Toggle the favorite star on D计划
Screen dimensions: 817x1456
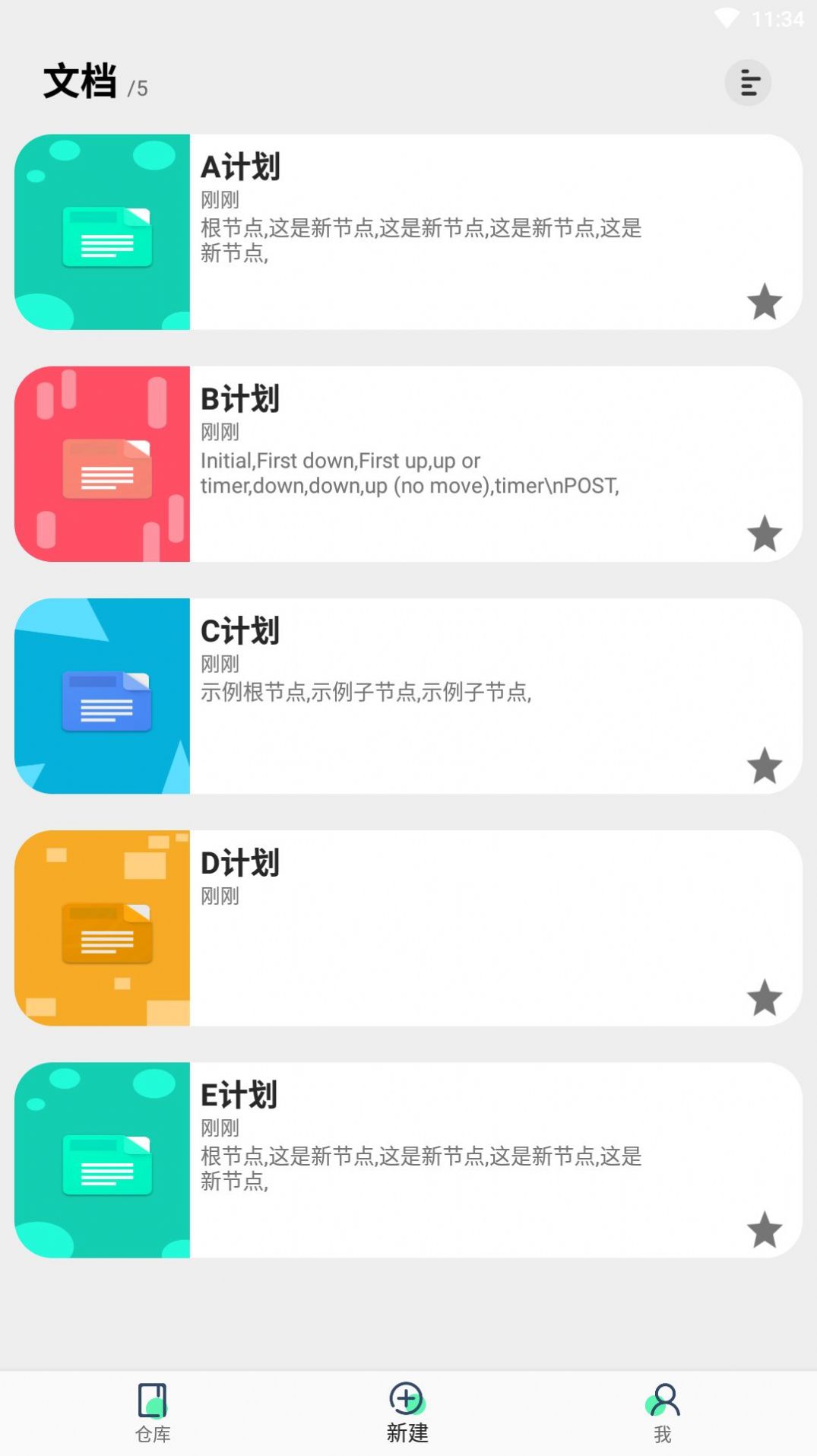coord(764,998)
